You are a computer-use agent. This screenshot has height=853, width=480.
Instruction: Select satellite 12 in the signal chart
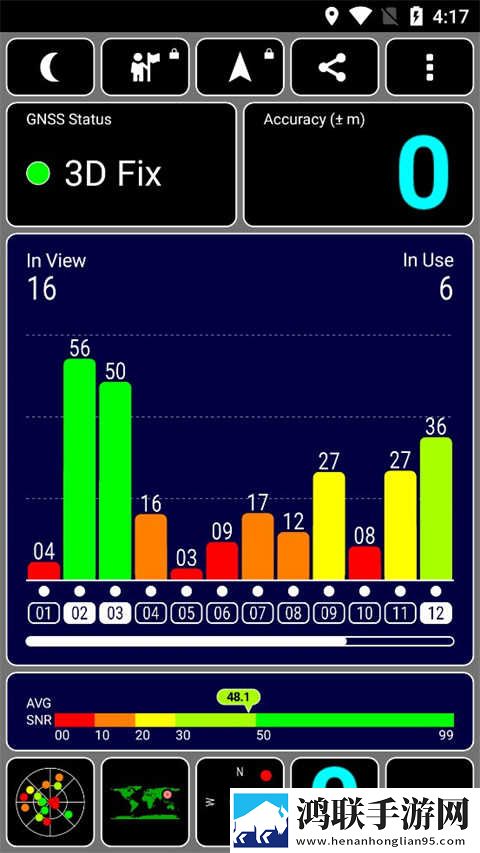(x=436, y=614)
